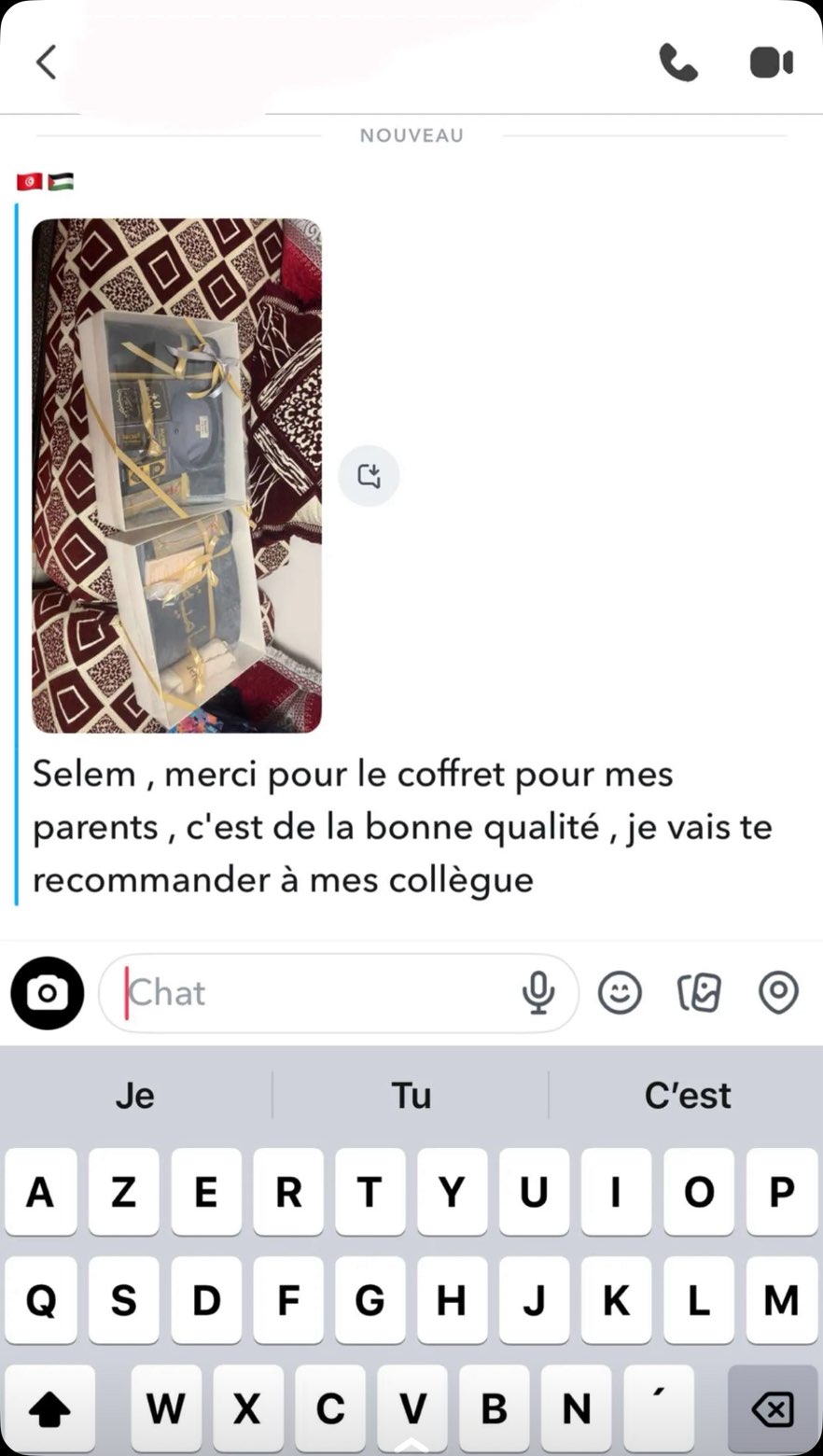The image size is (823, 1456).
Task: Open the camera to send a Snap
Action: tap(47, 992)
